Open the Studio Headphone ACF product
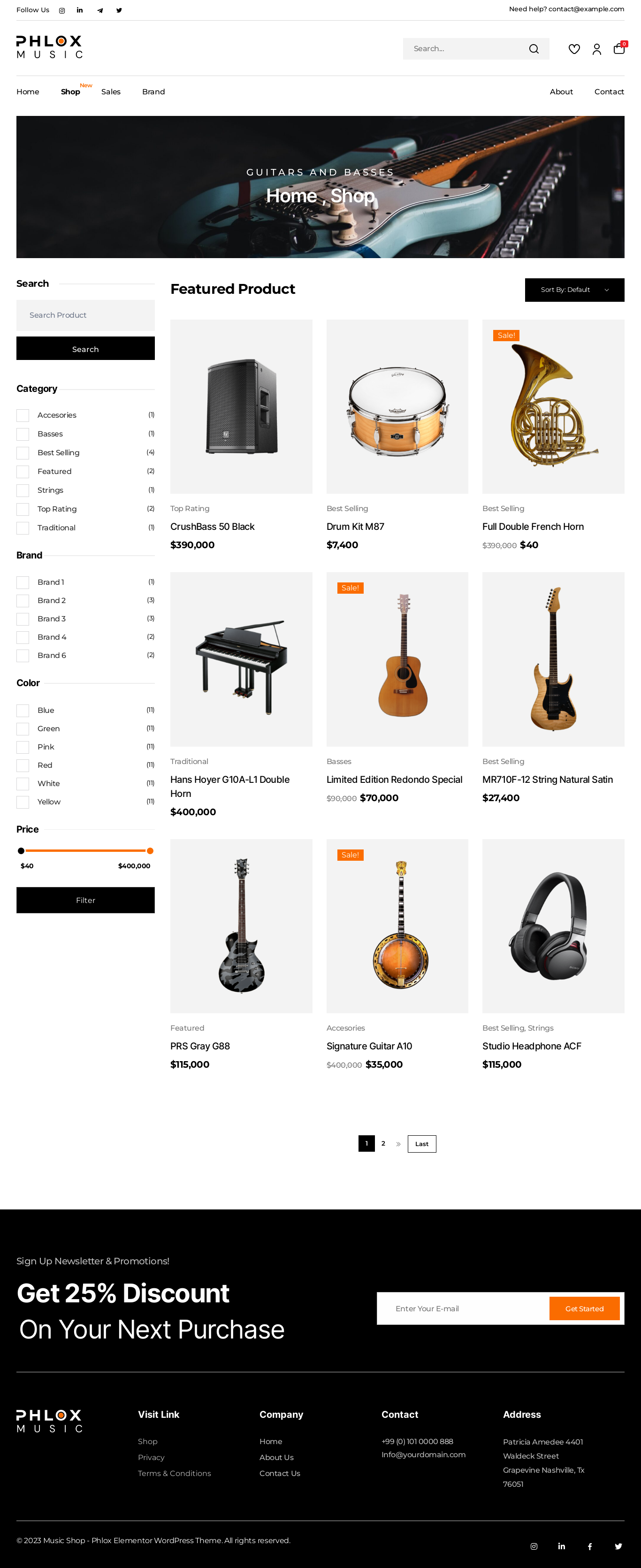Image resolution: width=641 pixels, height=1568 pixels. 531,1046
